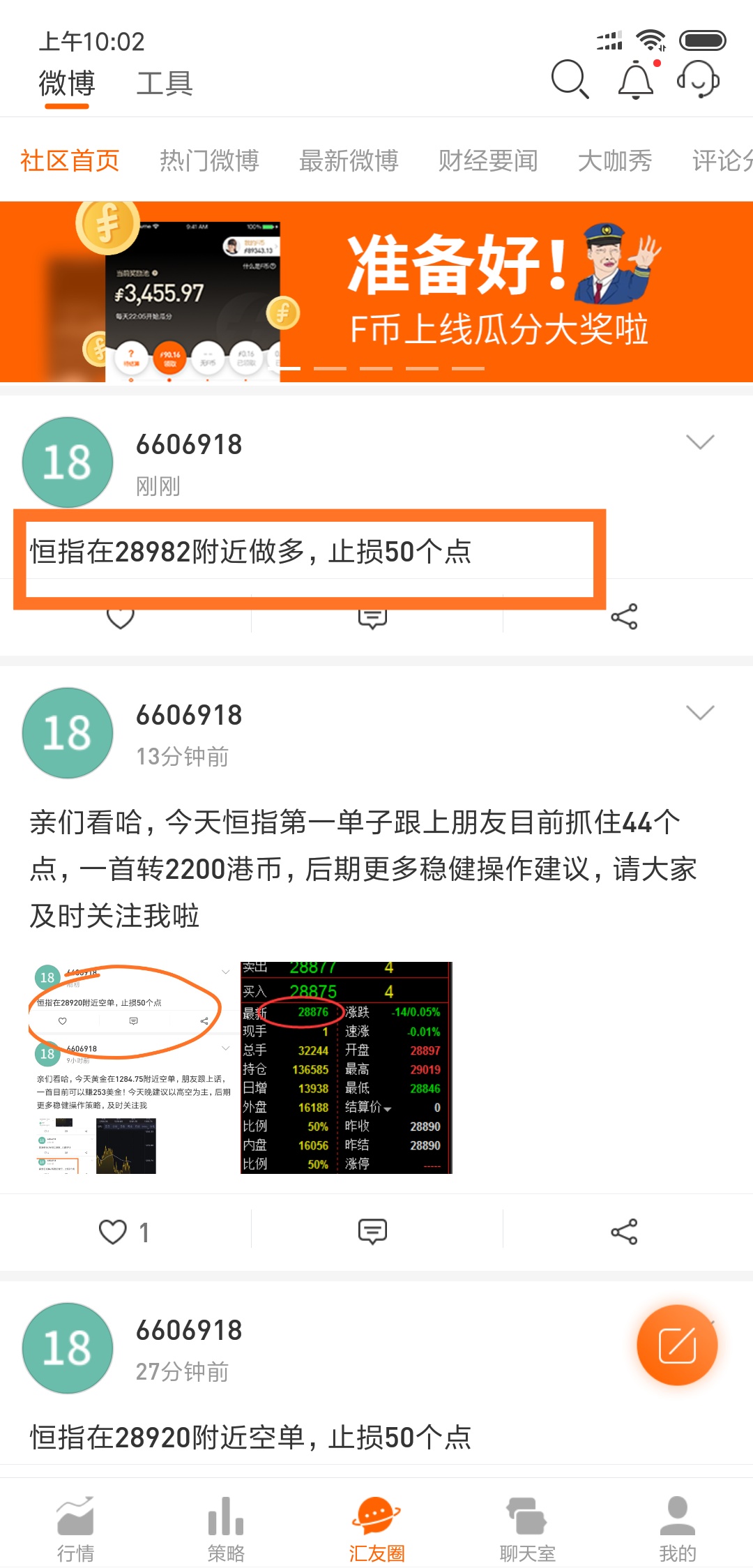Open the notifications bell

(x=637, y=80)
